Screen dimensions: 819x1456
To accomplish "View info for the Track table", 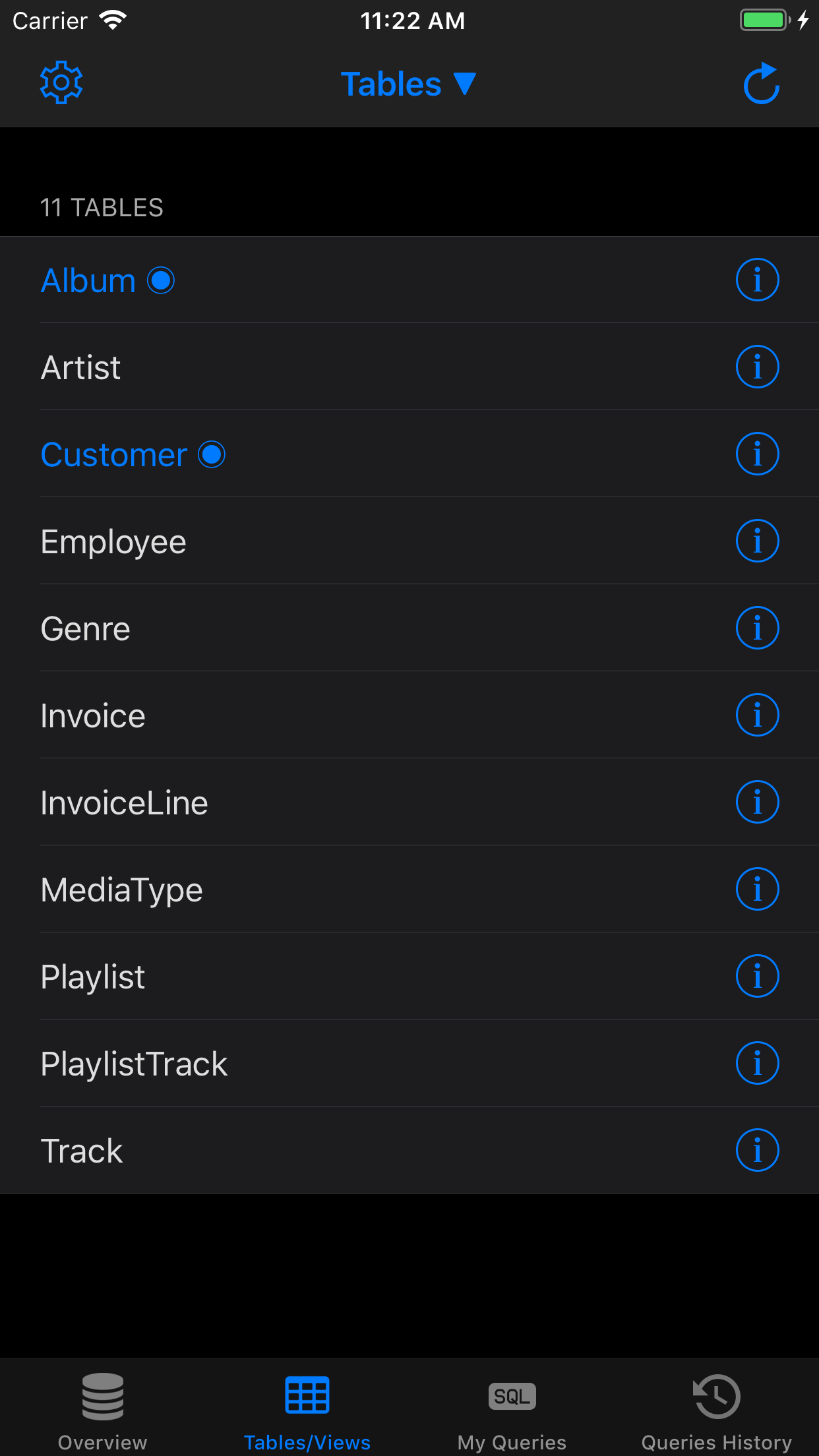I will tap(757, 1149).
